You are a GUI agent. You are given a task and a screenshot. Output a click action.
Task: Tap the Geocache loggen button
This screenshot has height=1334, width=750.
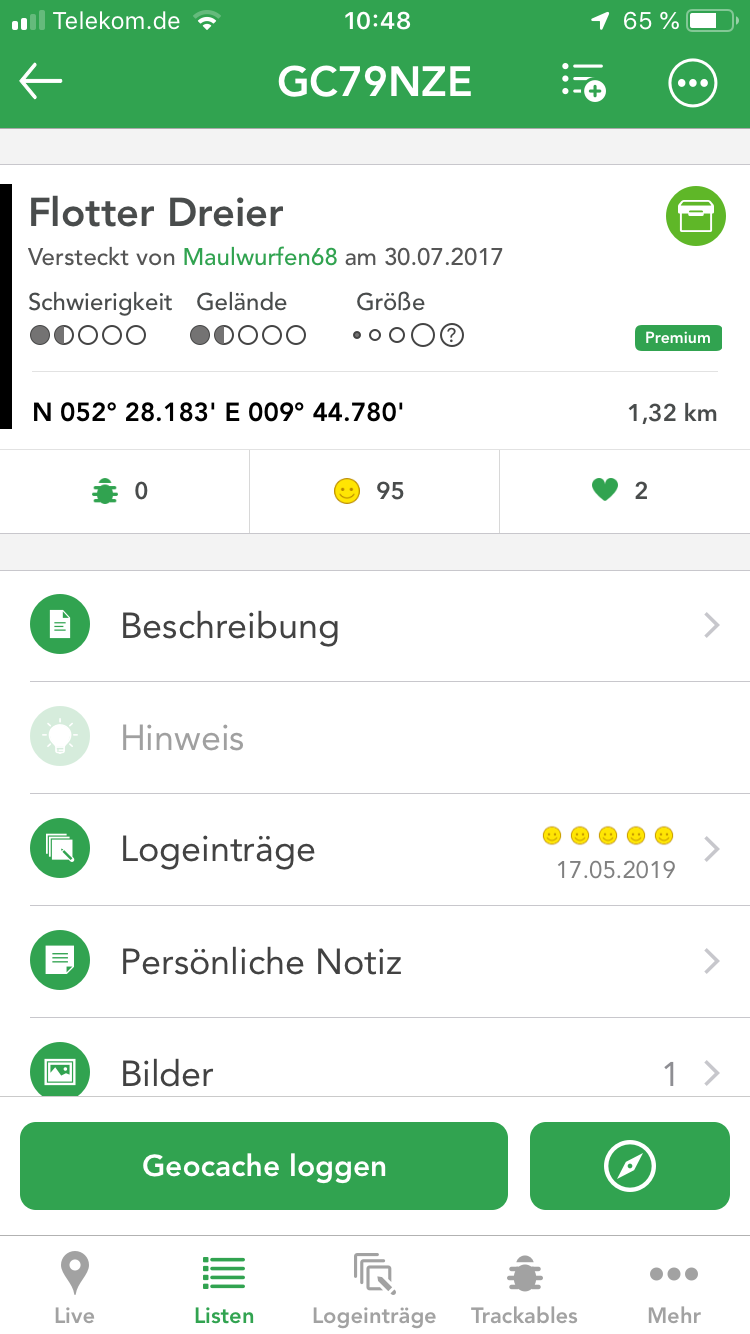click(x=264, y=1166)
